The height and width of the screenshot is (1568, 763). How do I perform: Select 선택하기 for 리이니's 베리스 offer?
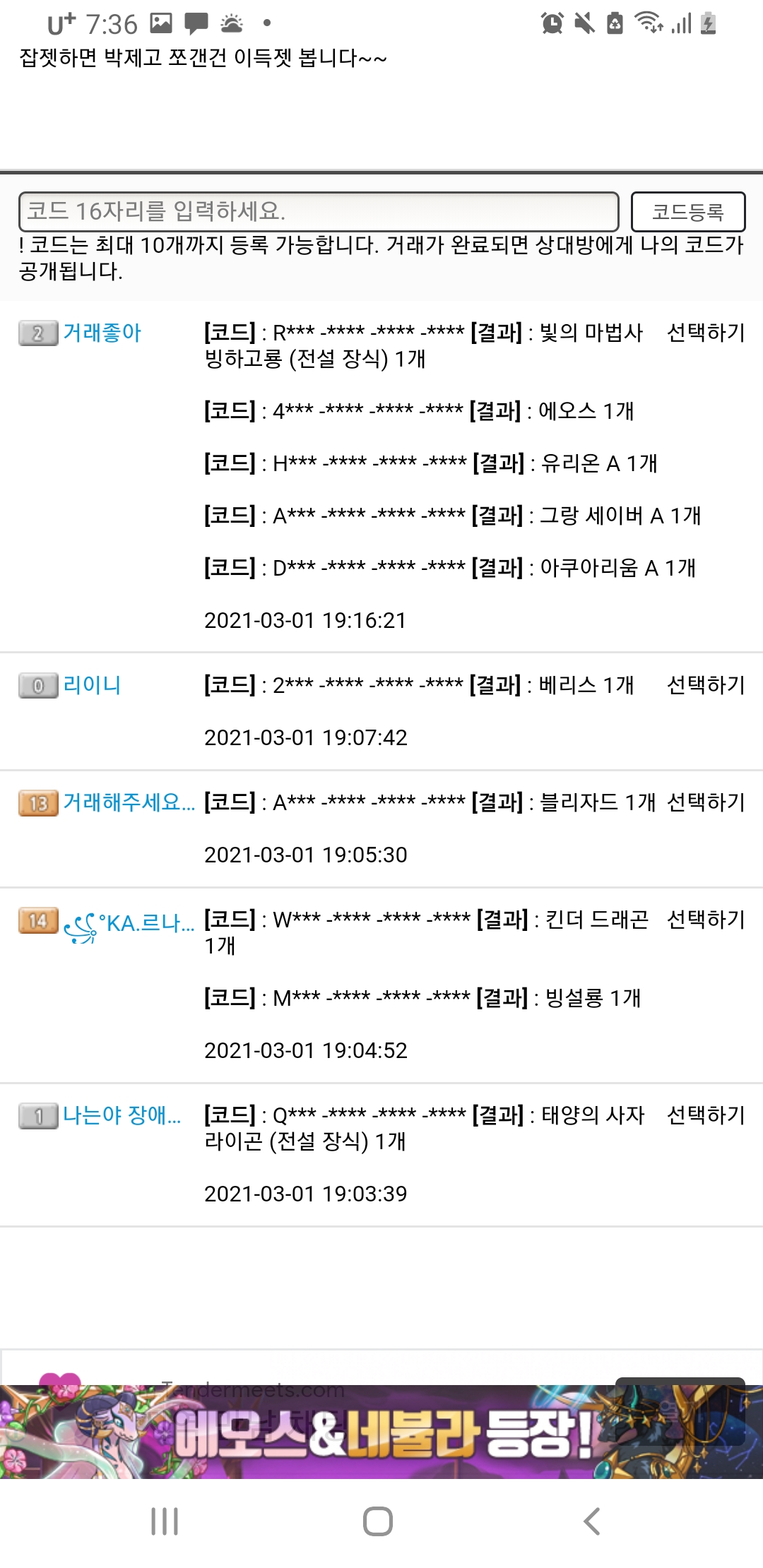coord(706,684)
